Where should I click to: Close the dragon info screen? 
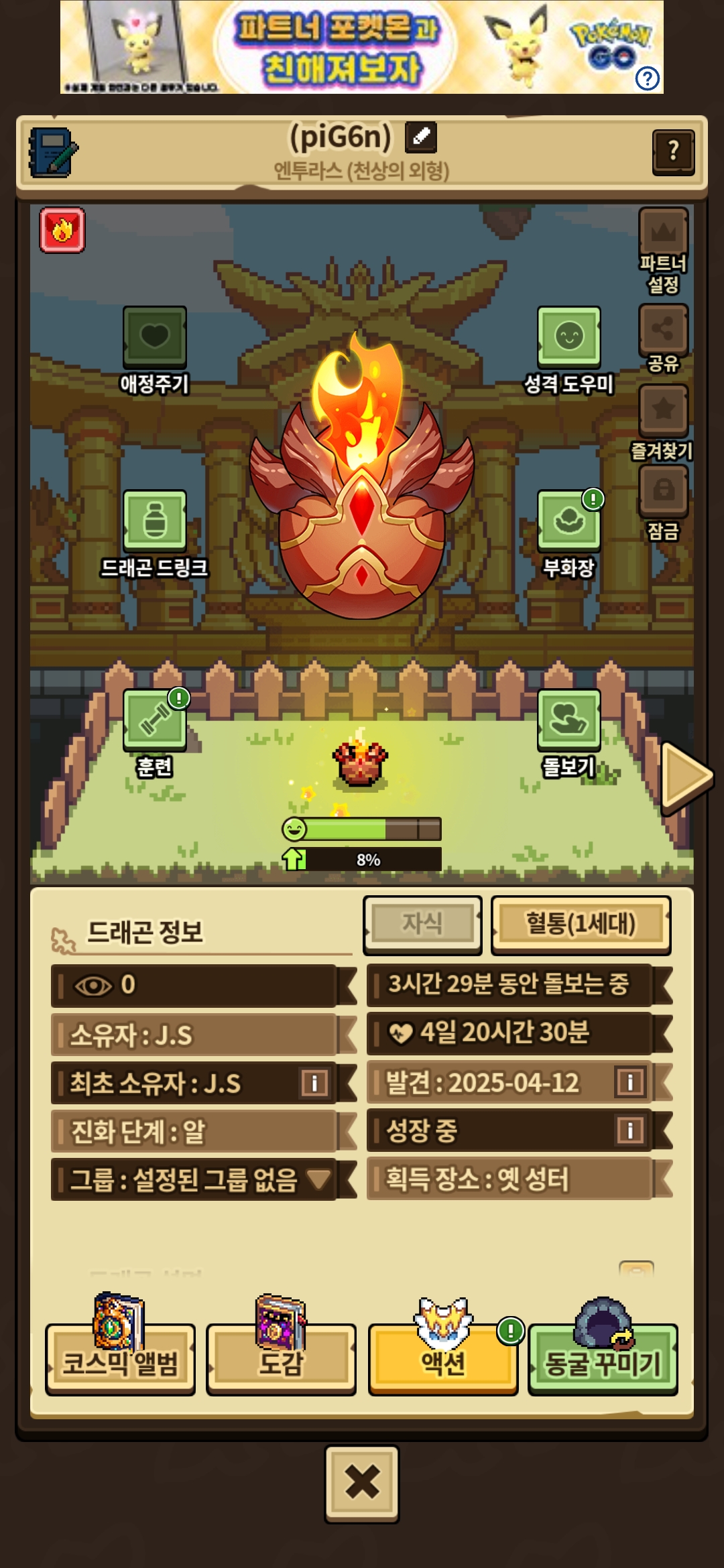click(x=362, y=1483)
